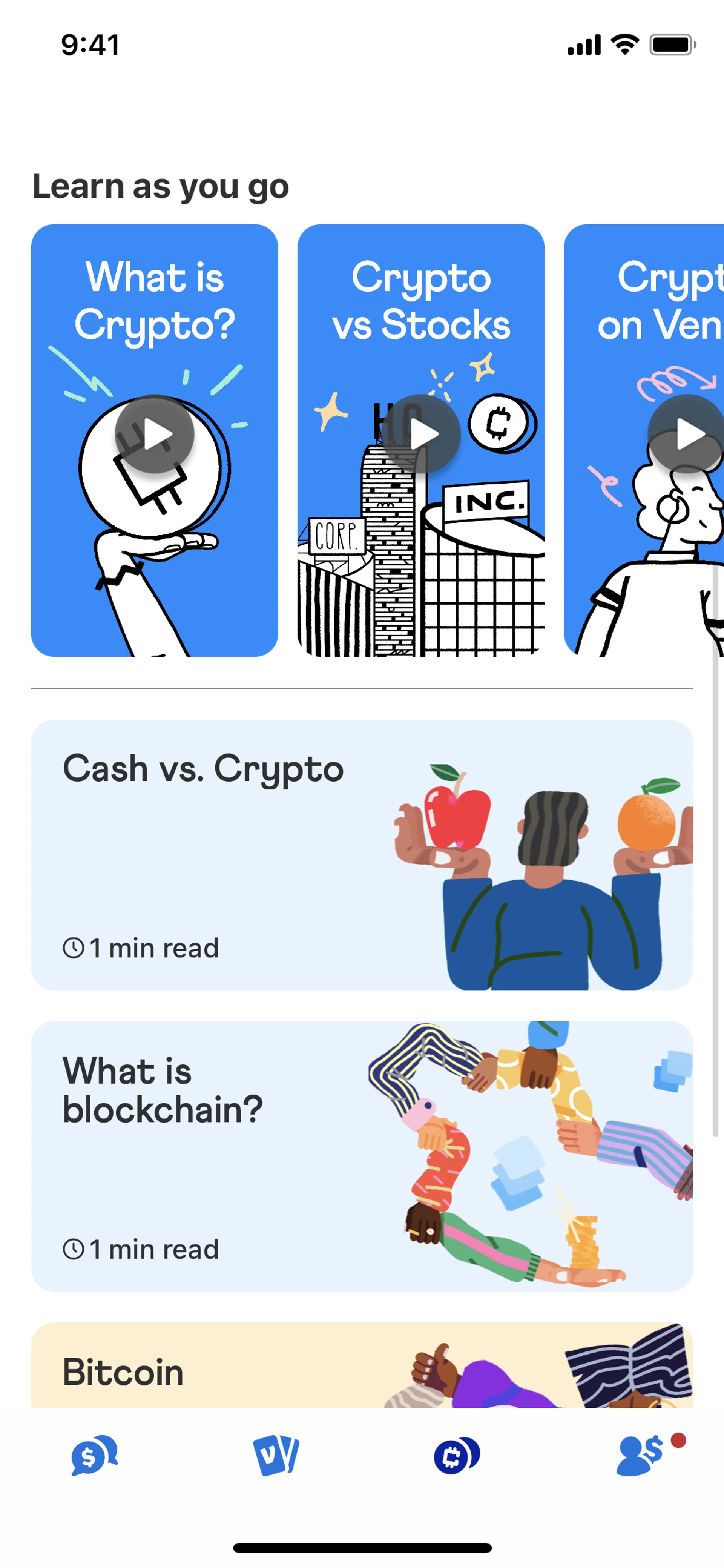Read the What is blockchain? article
Screen dimensions: 724x1568
point(361,1155)
